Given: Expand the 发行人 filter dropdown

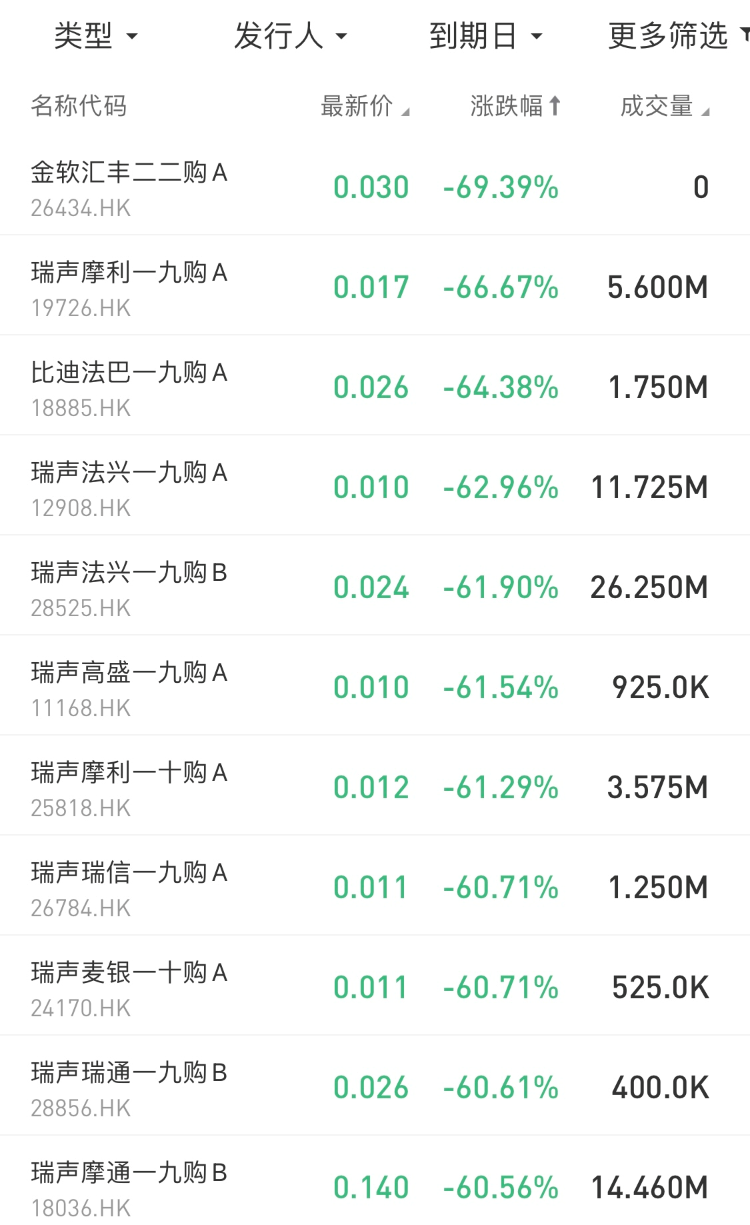Looking at the screenshot, I should click(x=290, y=37).
